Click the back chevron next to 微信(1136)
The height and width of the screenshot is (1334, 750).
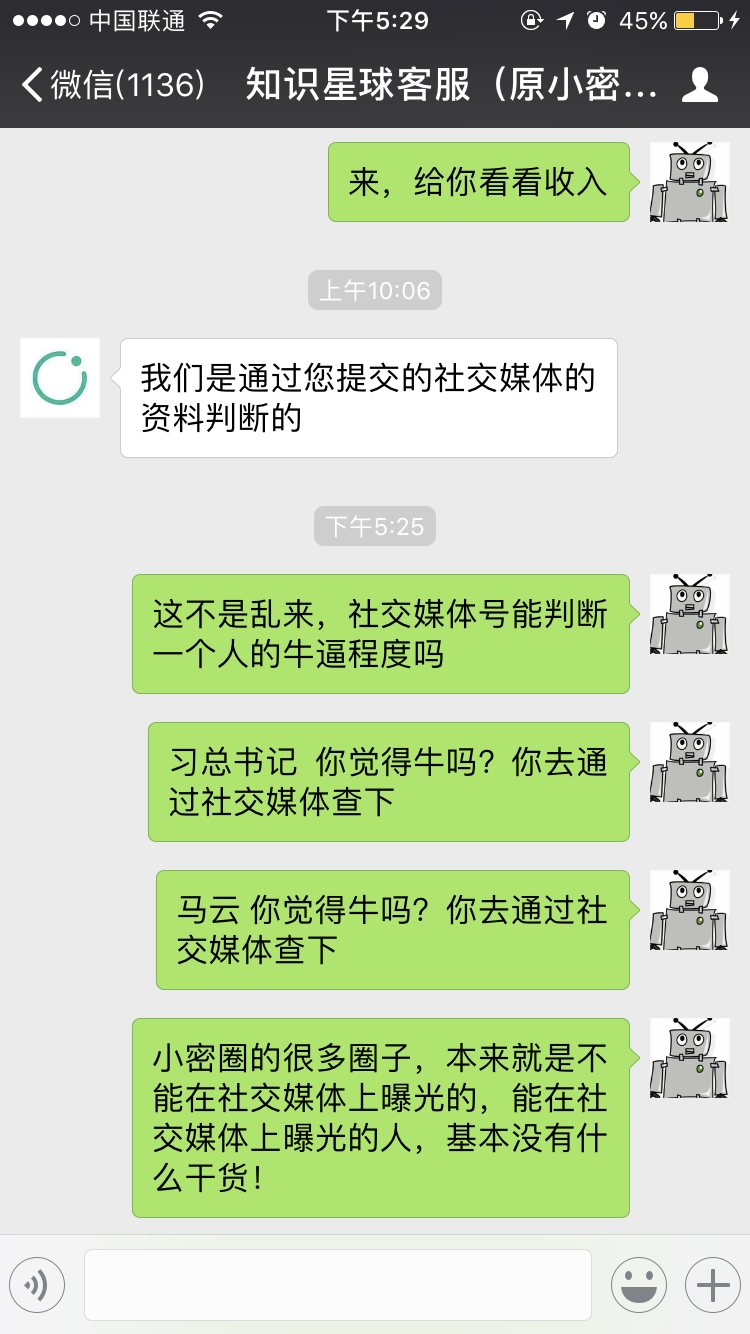pyautogui.click(x=32, y=87)
